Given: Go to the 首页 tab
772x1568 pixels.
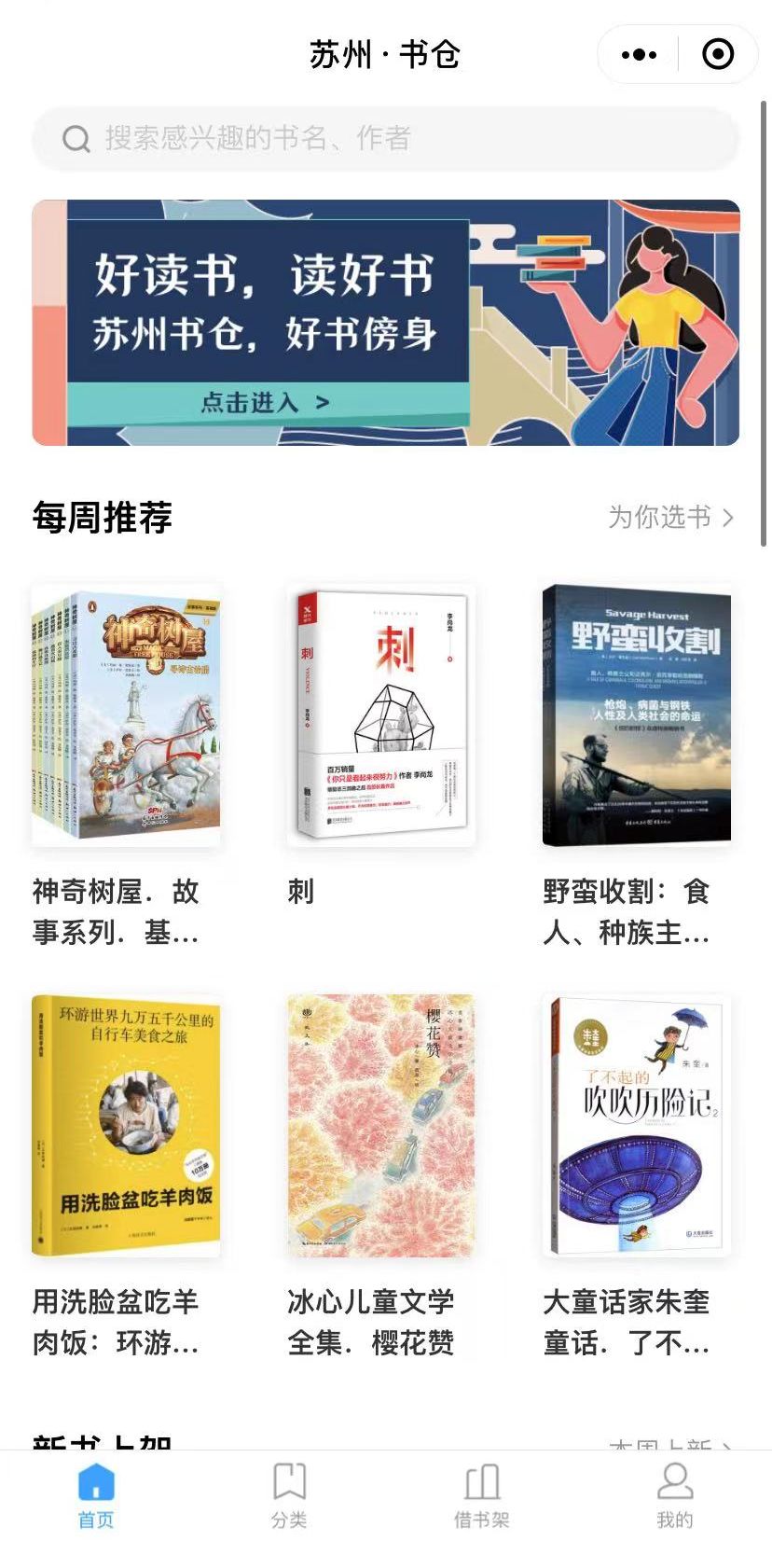Looking at the screenshot, I should click(x=96, y=1495).
